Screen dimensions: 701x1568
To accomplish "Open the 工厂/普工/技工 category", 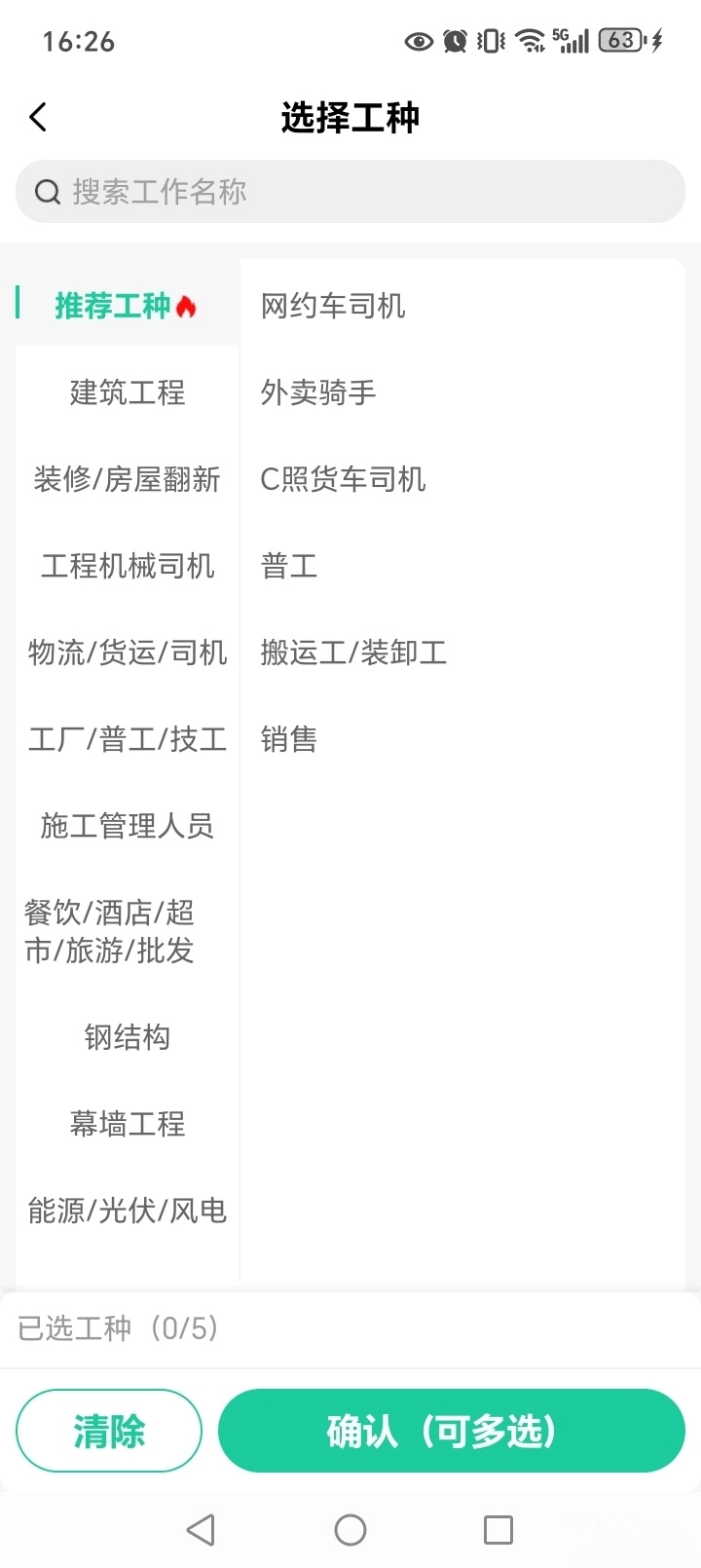I will tap(127, 739).
